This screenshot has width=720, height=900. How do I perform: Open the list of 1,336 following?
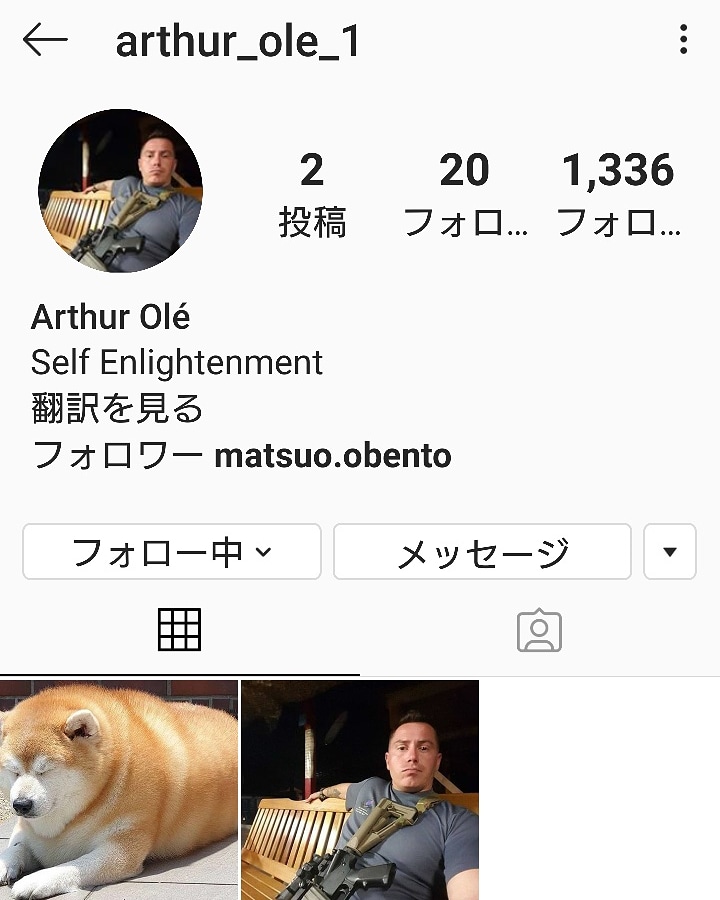[x=618, y=196]
